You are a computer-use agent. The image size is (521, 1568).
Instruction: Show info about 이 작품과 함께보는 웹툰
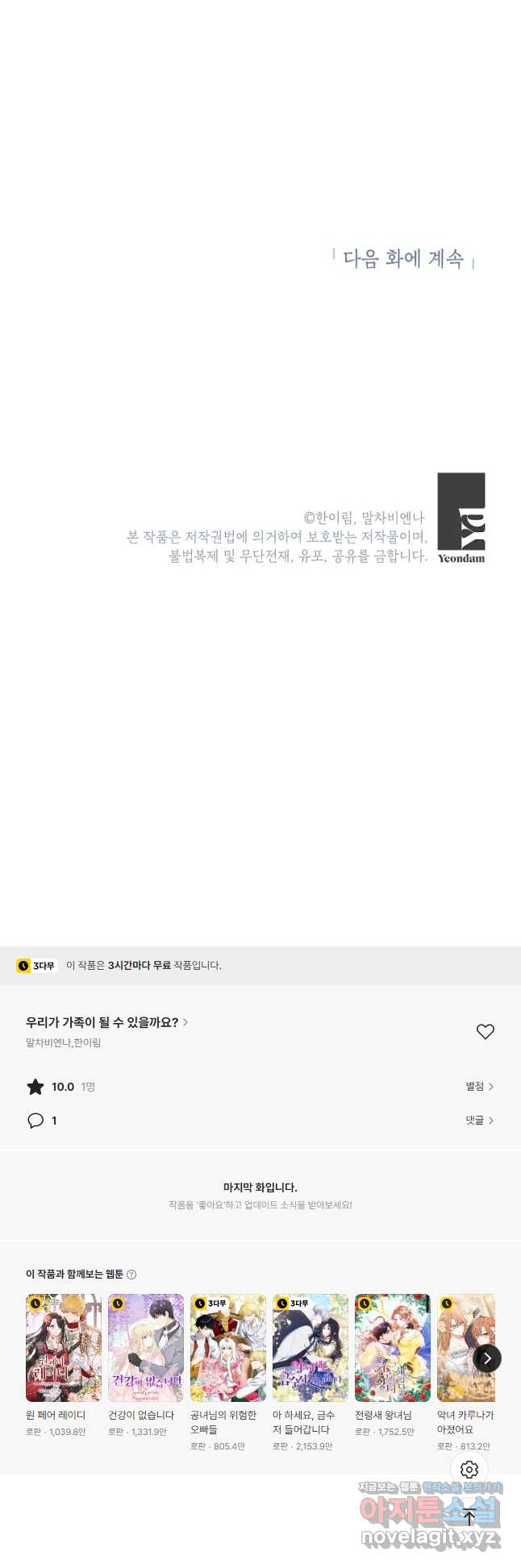(x=131, y=1275)
